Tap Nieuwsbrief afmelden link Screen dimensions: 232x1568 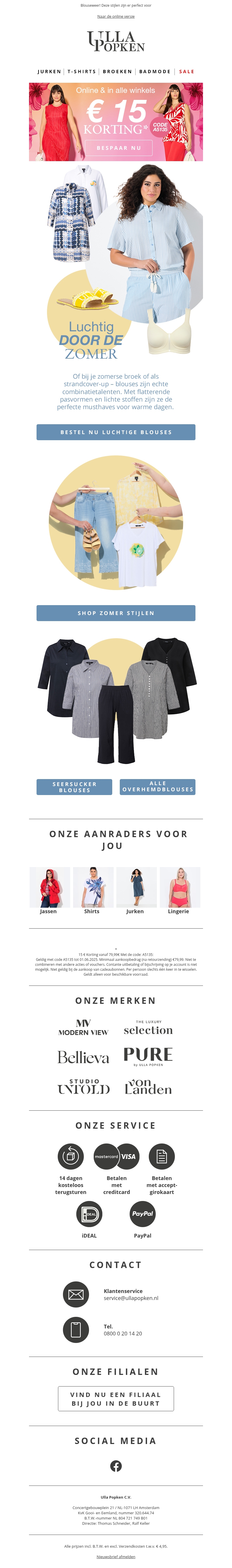tap(115, 1556)
